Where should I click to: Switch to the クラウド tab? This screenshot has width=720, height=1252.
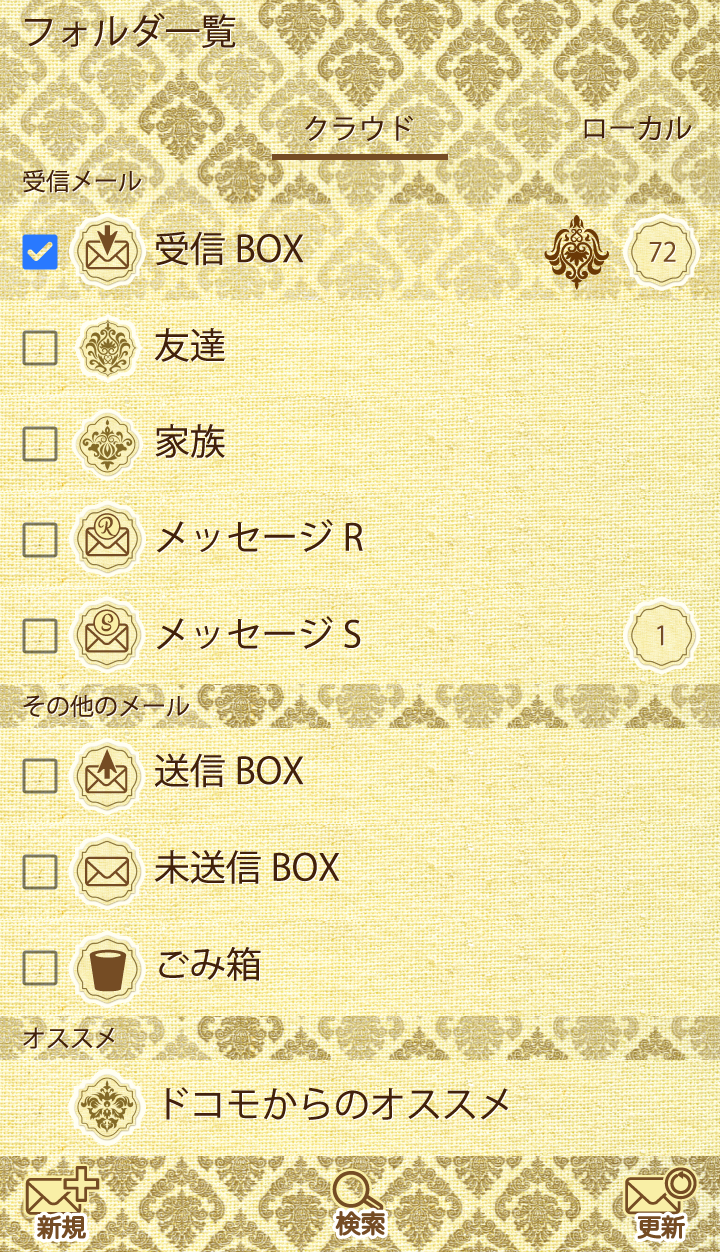359,130
